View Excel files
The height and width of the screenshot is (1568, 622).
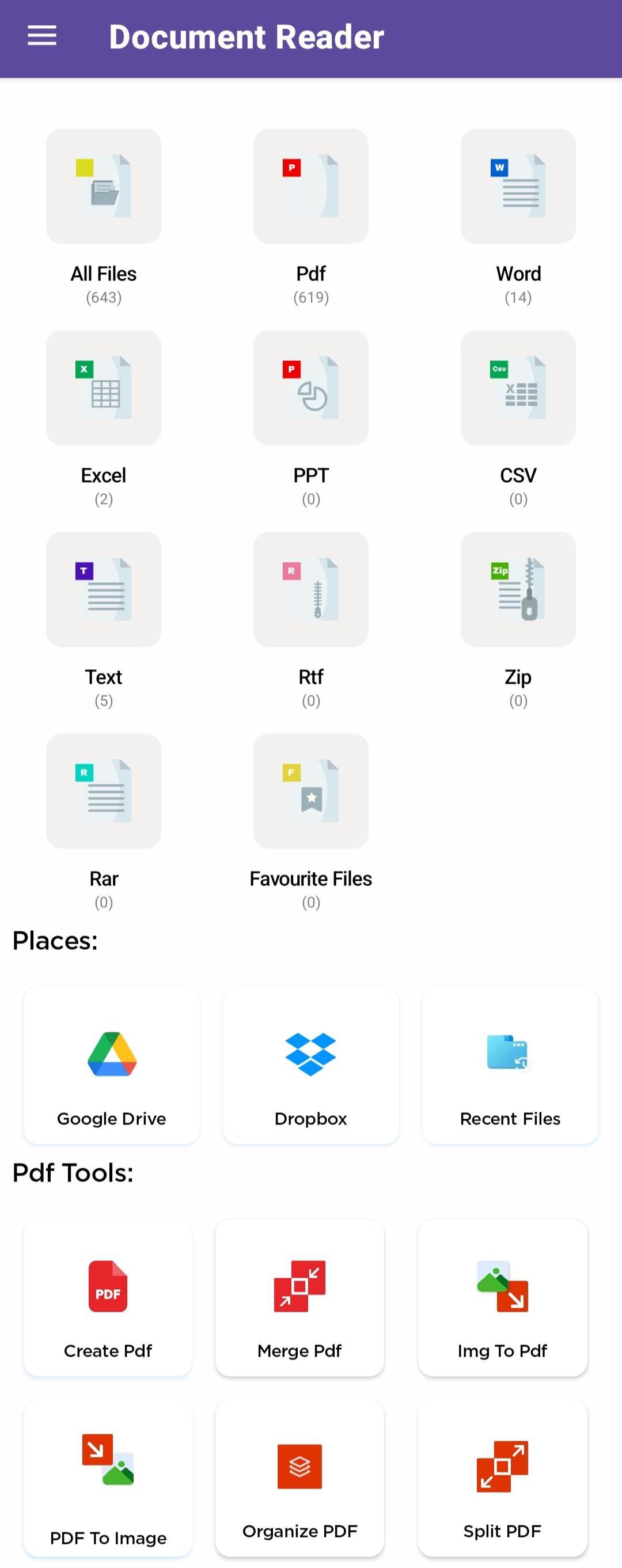click(104, 388)
